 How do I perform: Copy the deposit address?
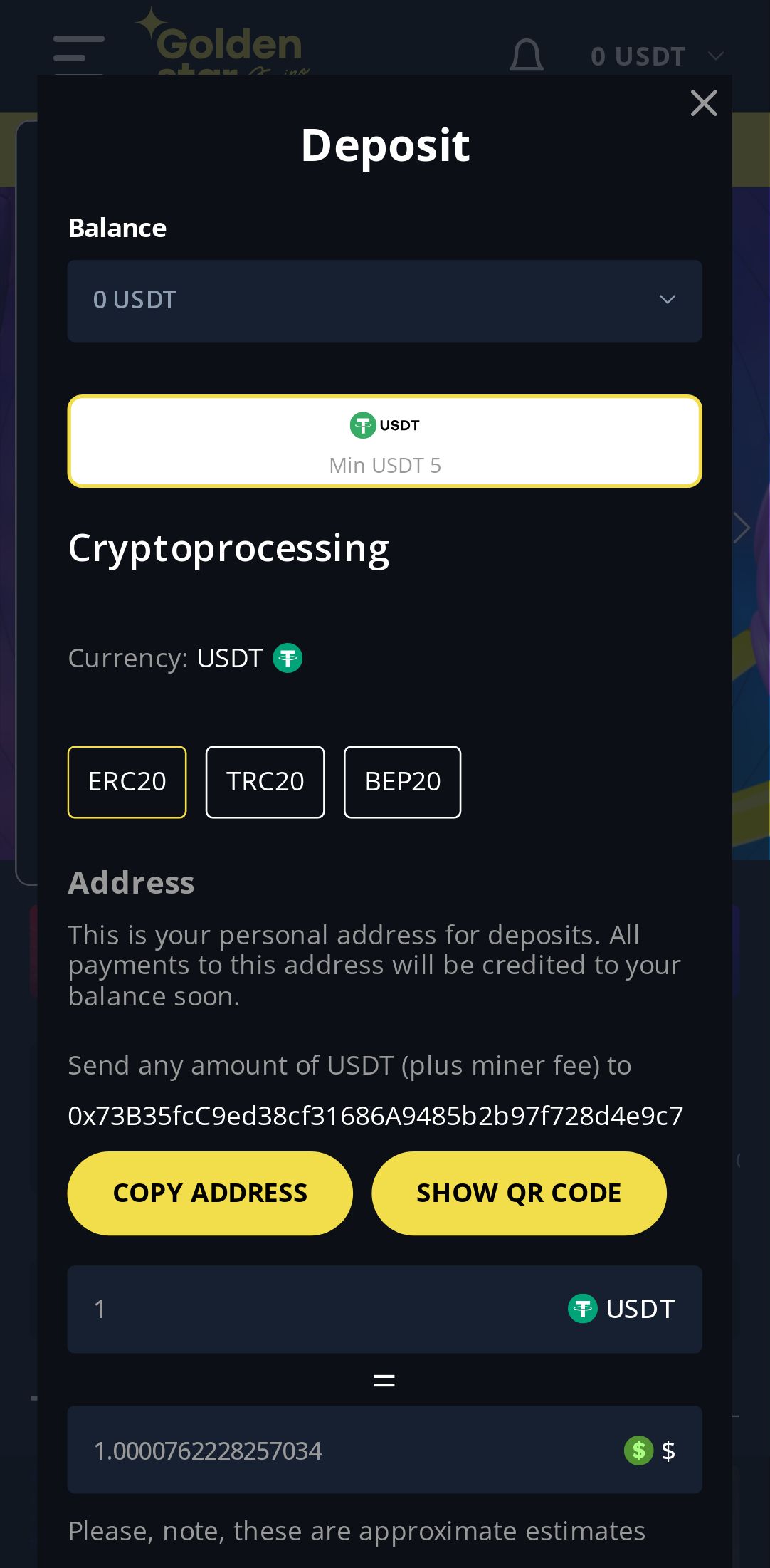(210, 1193)
